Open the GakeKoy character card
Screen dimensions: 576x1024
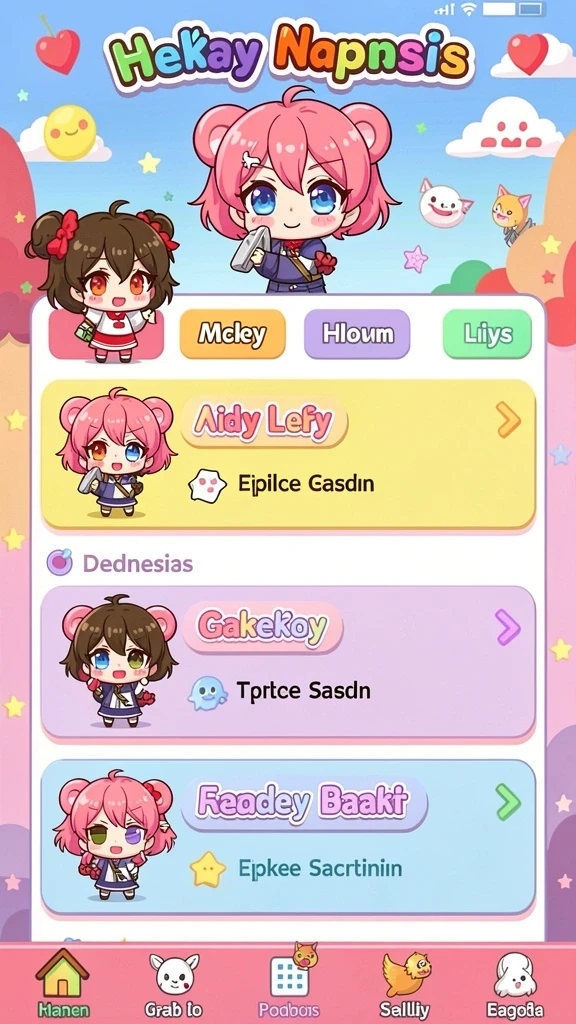coord(288,662)
